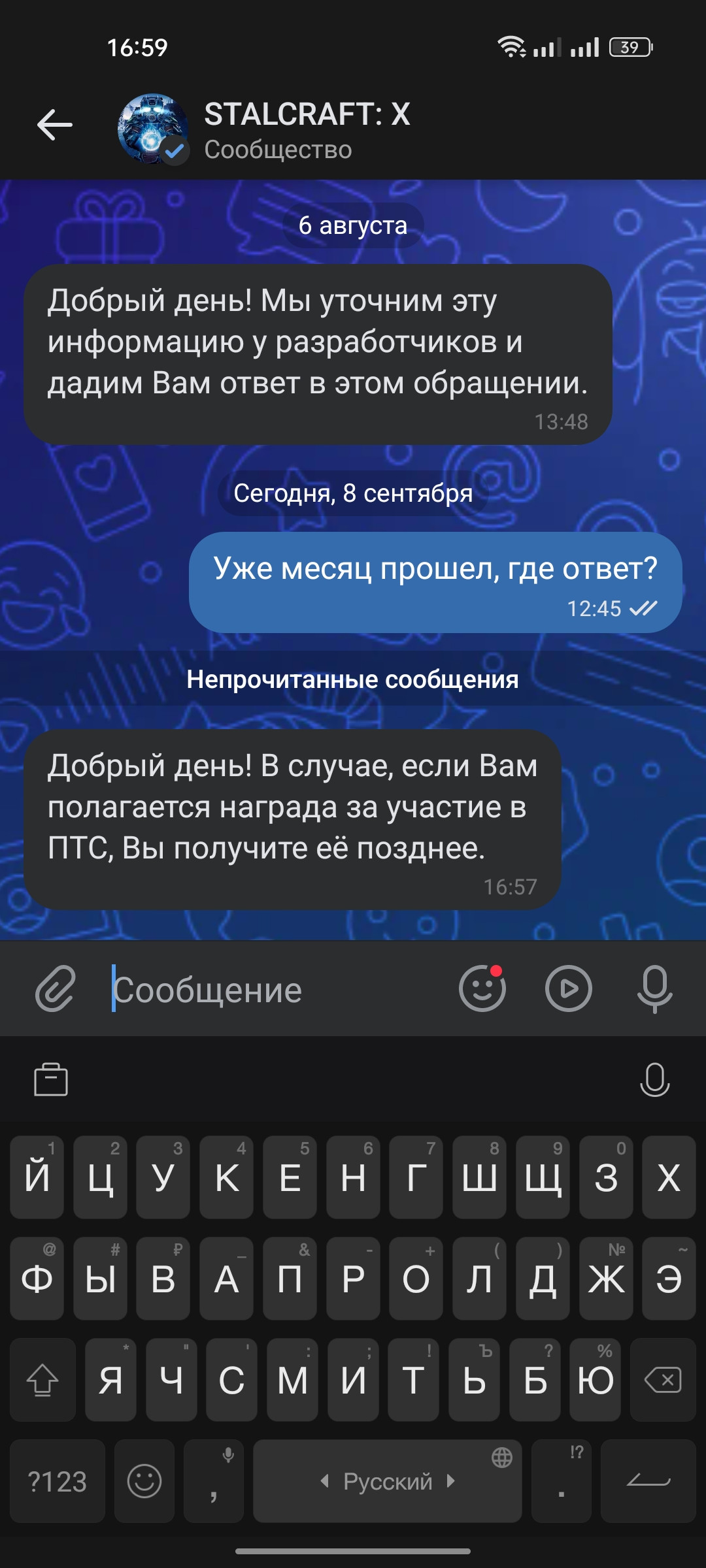
Task: Open STALCRAFT: X community profile header
Action: pos(307,130)
